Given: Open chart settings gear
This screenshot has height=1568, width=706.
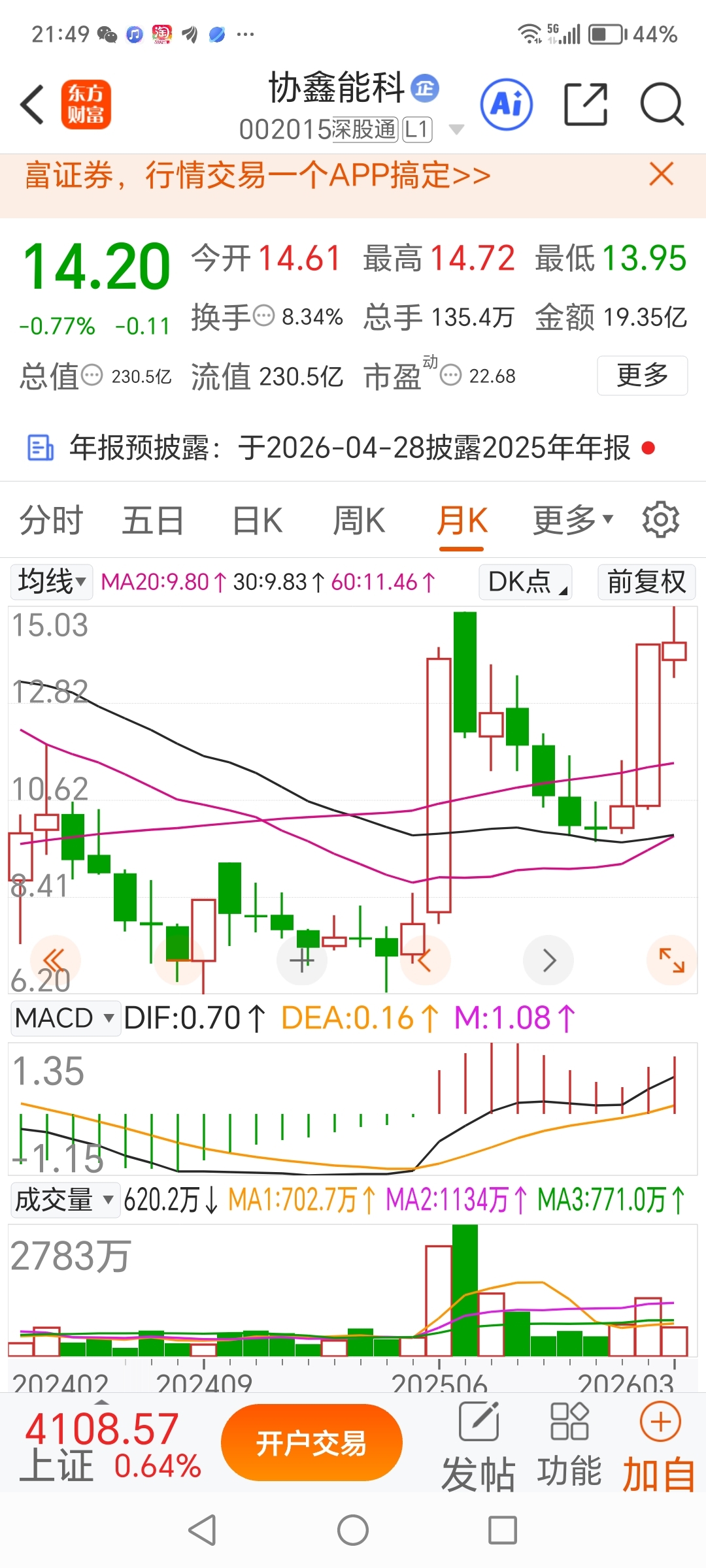Looking at the screenshot, I should coord(660,520).
